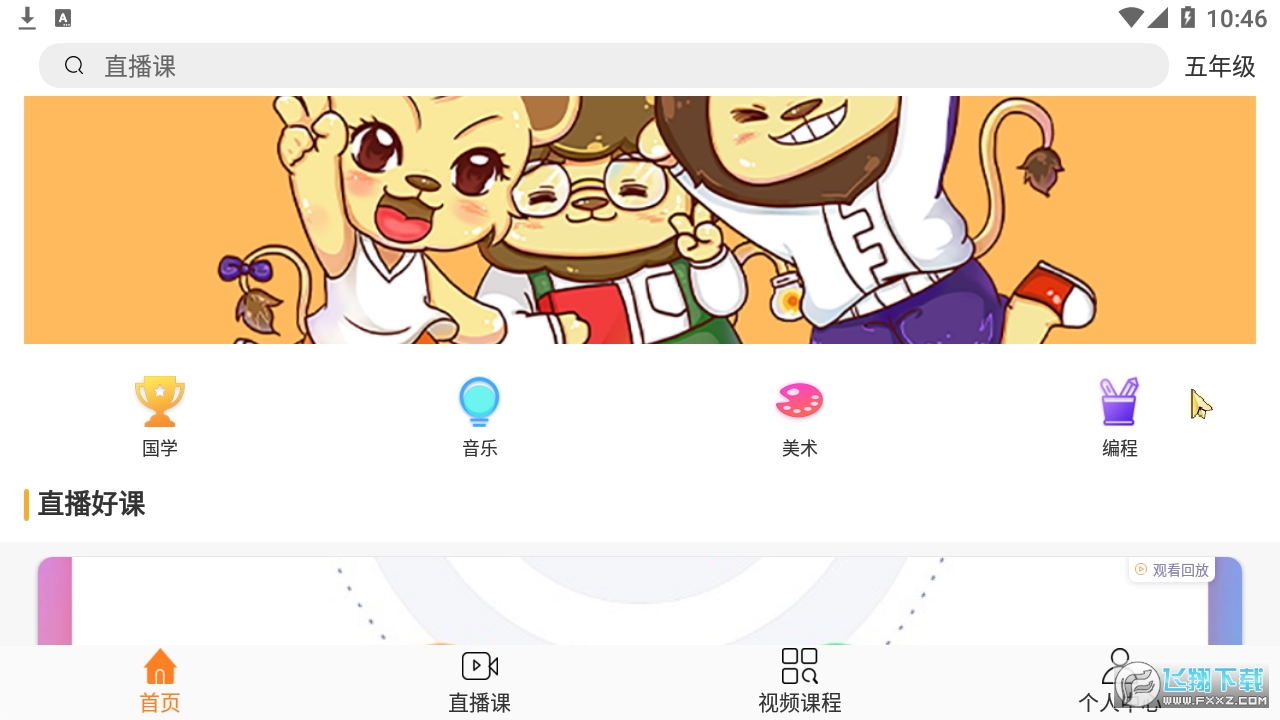Tap the 观看回放 replay label
Viewport: 1280px width, 720px height.
coord(1171,570)
